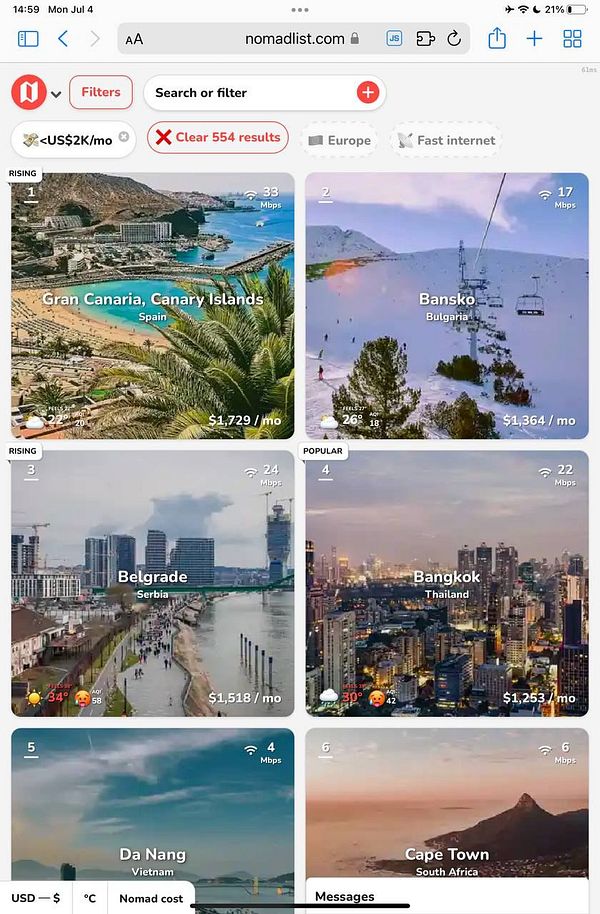Focus the Search or filter box
The width and height of the screenshot is (600, 914).
pyautogui.click(x=250, y=93)
